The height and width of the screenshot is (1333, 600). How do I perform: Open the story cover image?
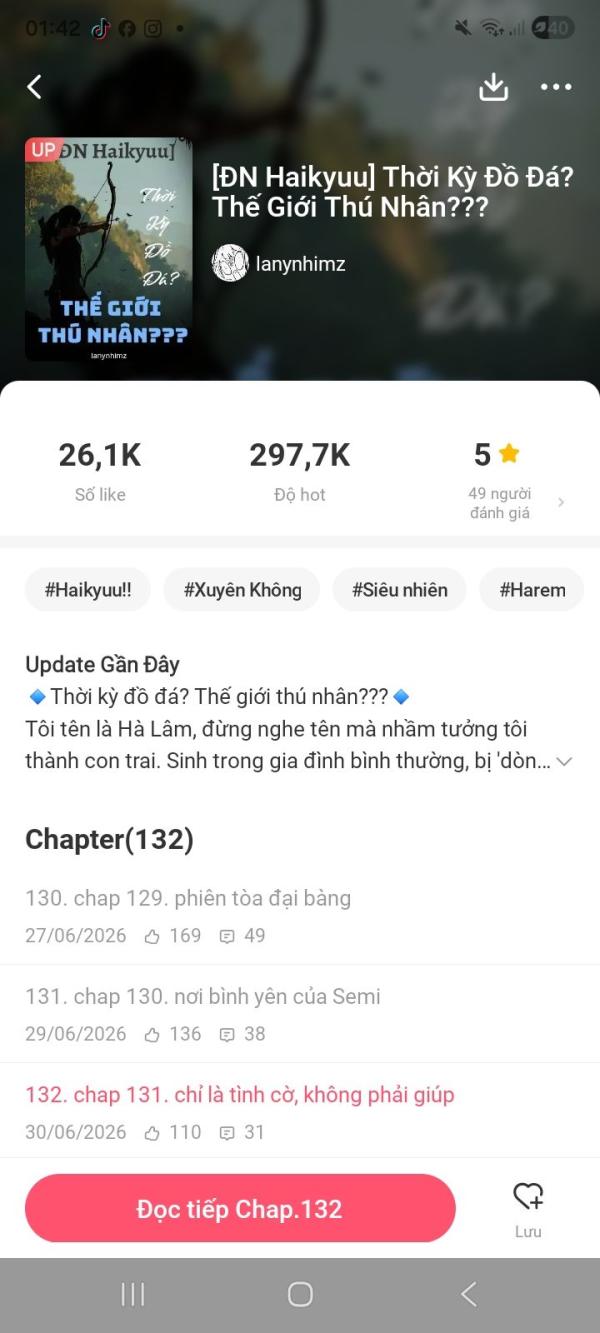coord(109,249)
